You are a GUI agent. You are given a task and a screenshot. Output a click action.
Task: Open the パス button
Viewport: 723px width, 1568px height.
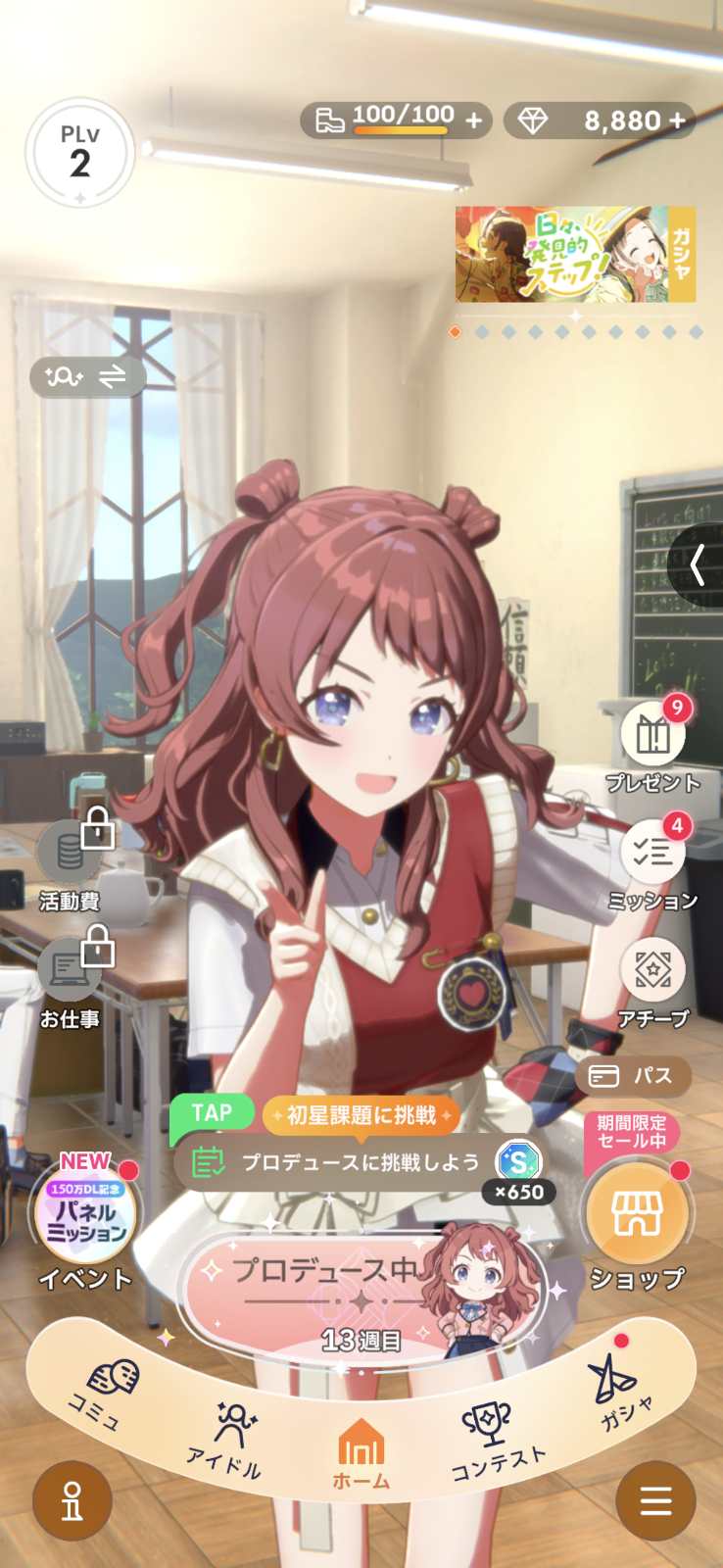pyautogui.click(x=633, y=1076)
